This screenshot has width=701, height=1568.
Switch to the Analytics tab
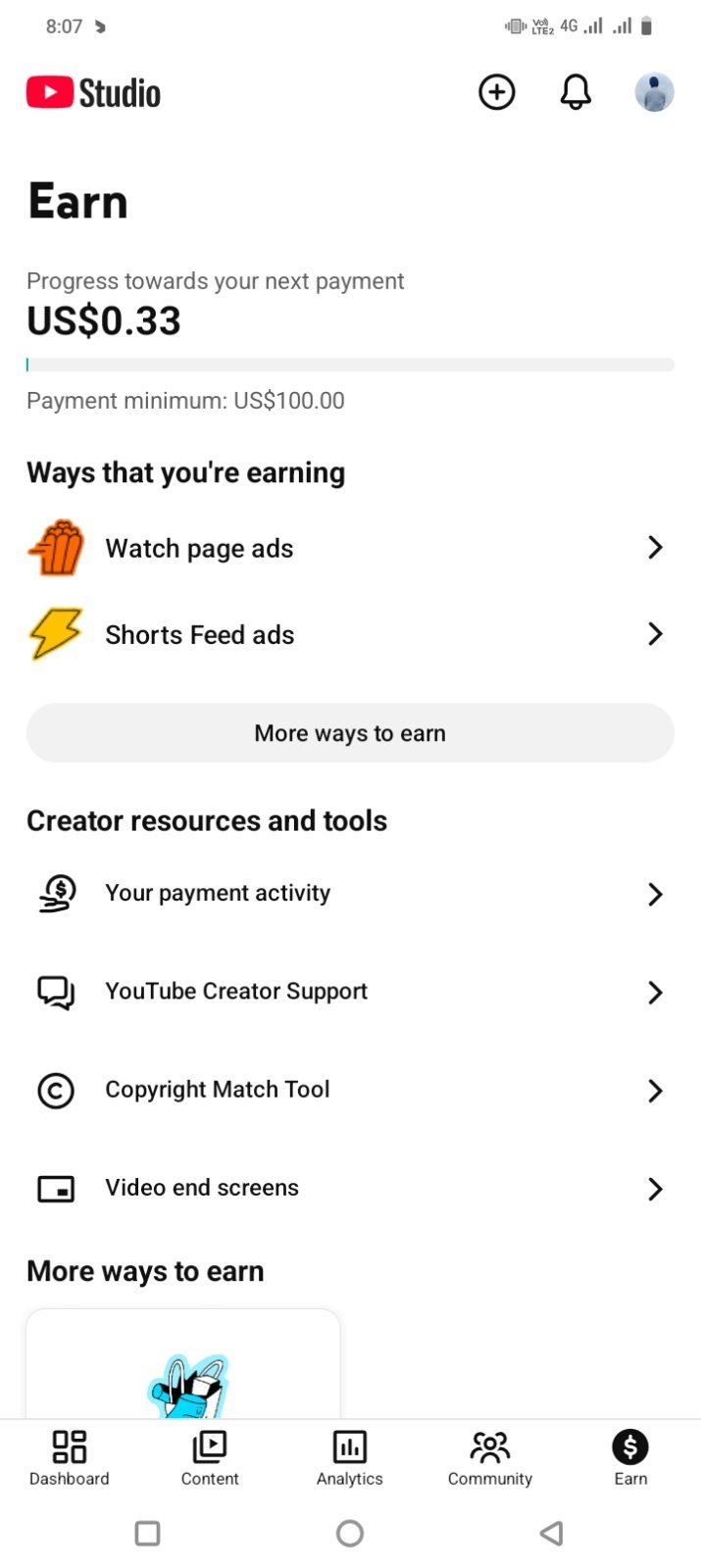click(350, 1458)
